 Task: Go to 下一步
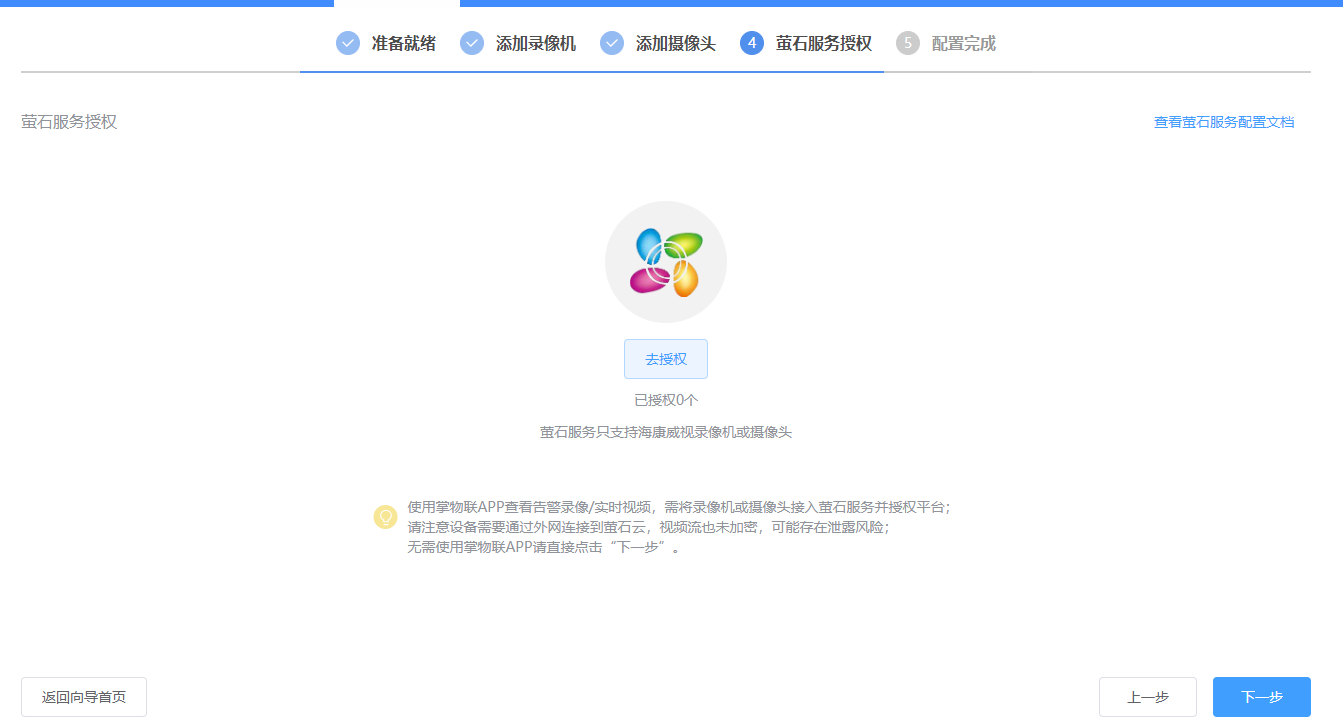pyautogui.click(x=1261, y=697)
